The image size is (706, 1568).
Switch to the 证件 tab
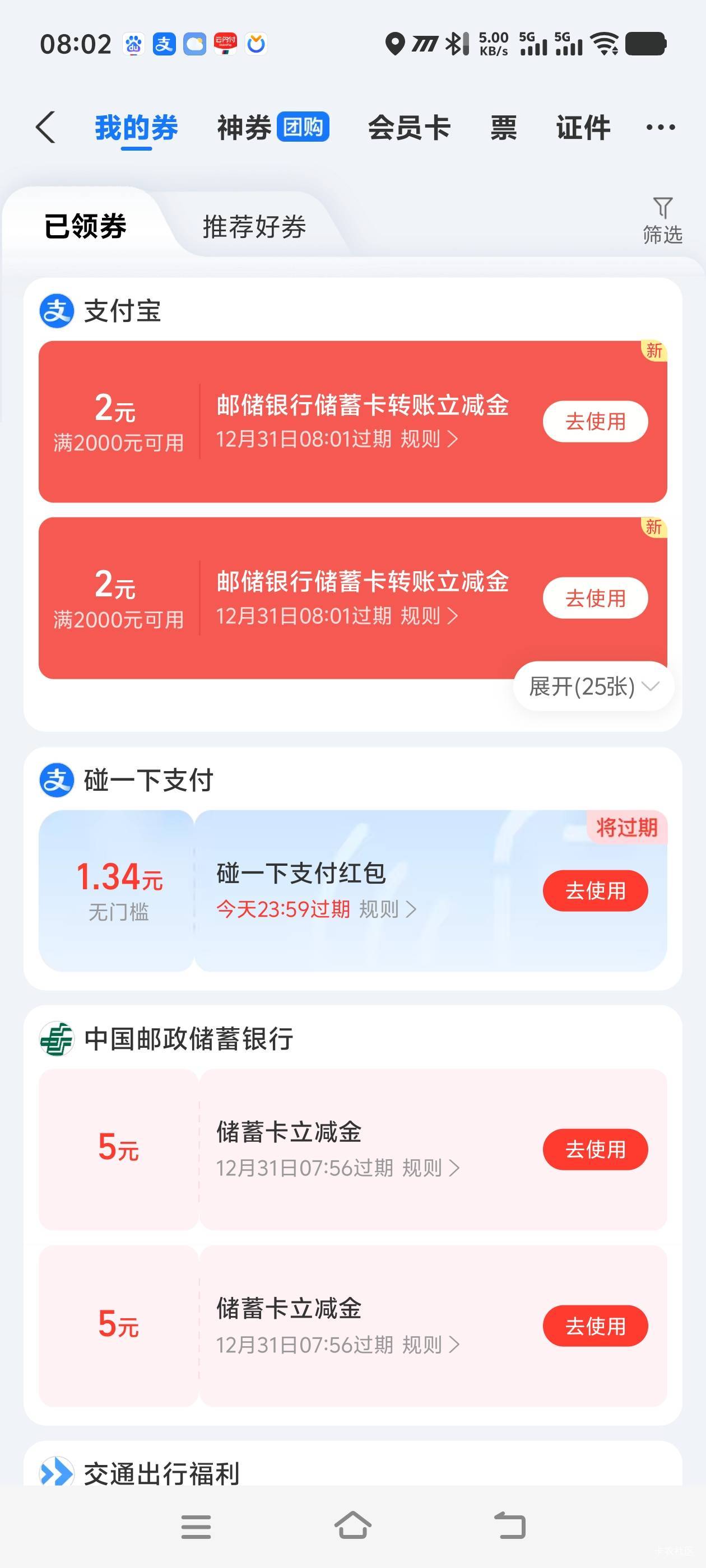click(583, 128)
